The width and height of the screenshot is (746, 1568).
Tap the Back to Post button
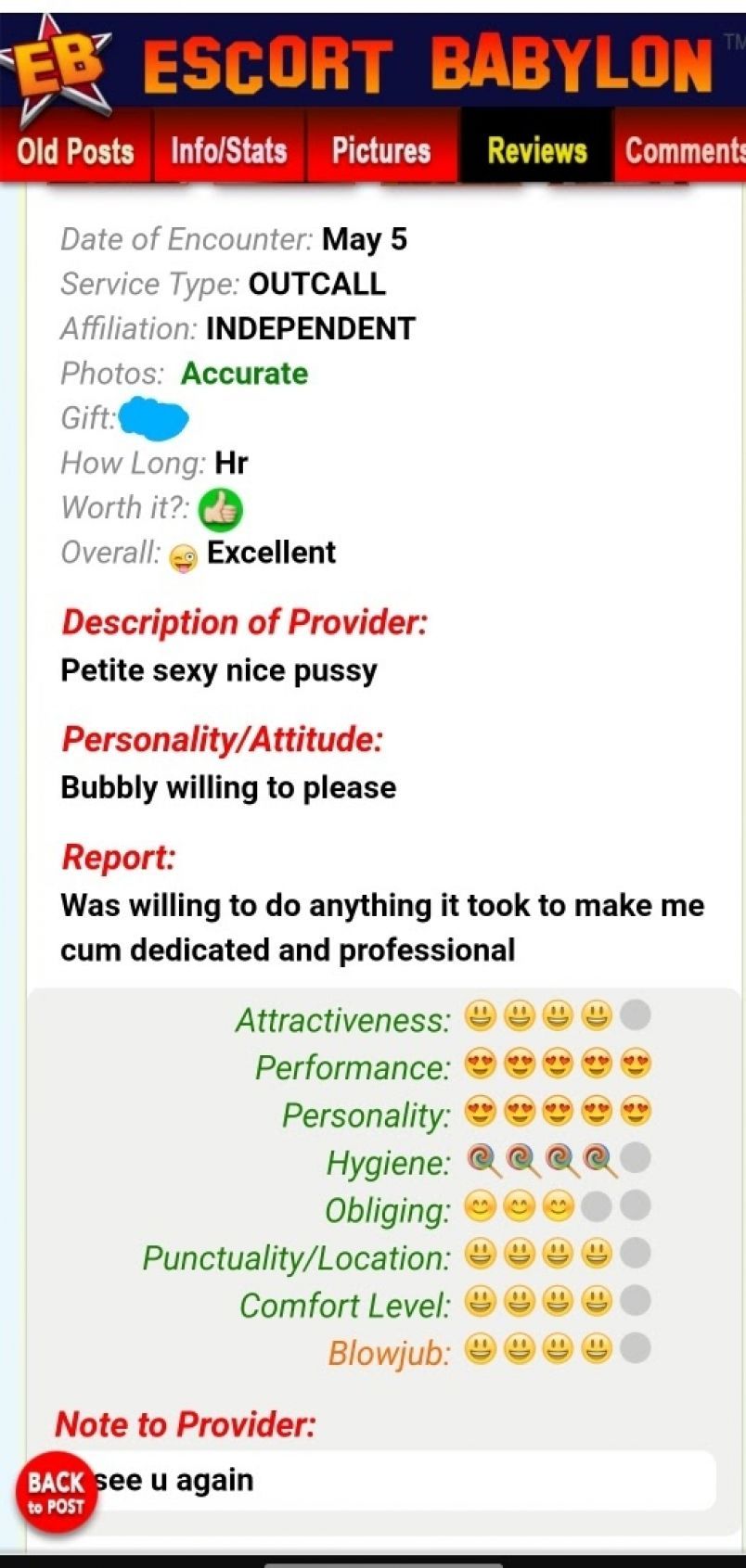56,1491
